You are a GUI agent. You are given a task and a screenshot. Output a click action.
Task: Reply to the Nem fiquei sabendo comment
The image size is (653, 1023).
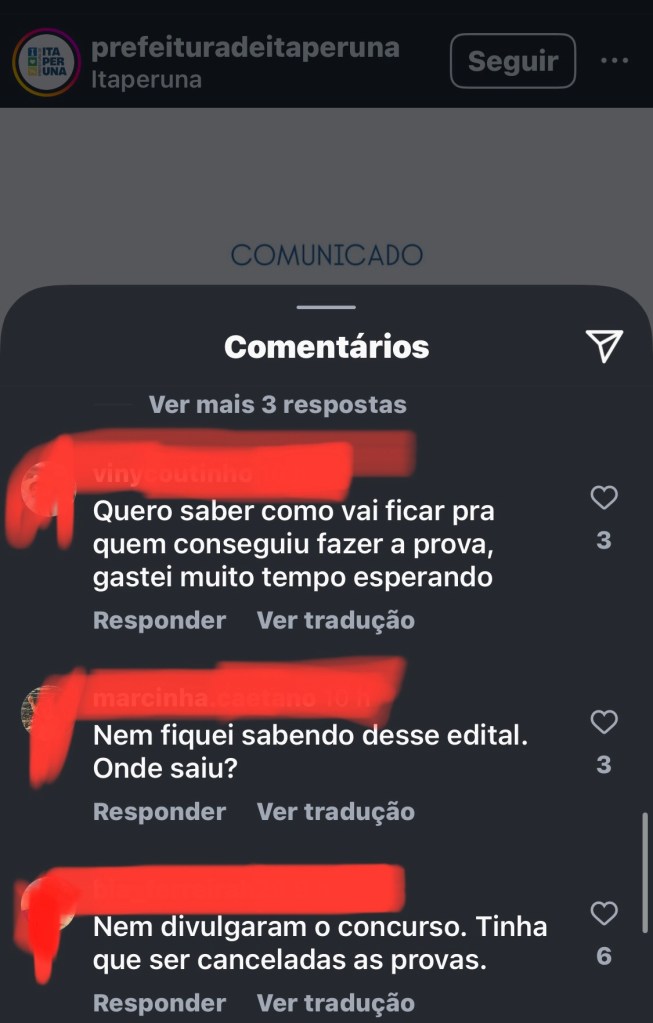(x=159, y=811)
